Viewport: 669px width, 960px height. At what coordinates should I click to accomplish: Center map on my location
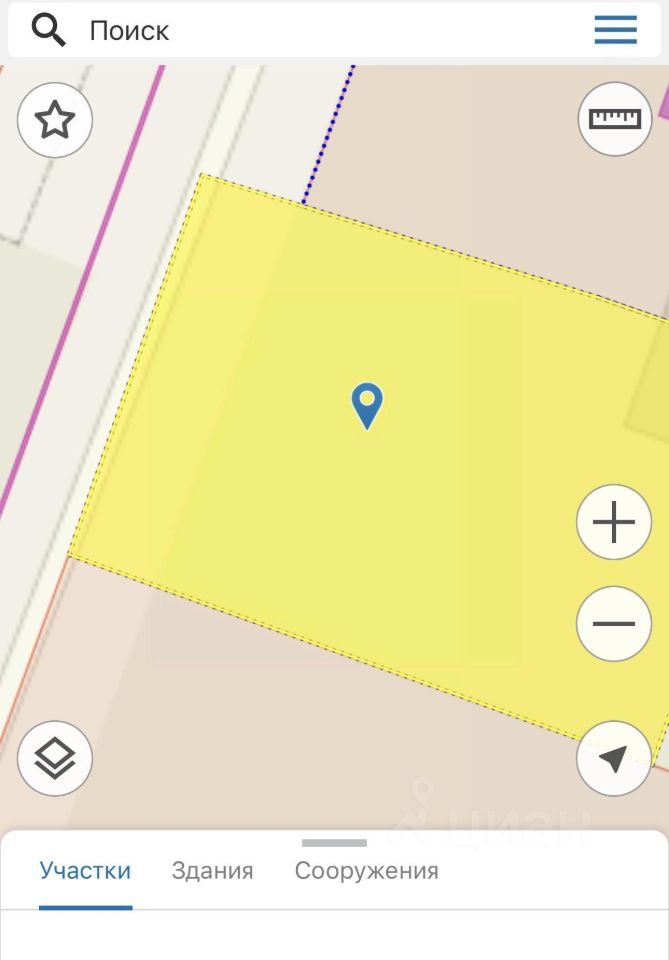pyautogui.click(x=614, y=759)
